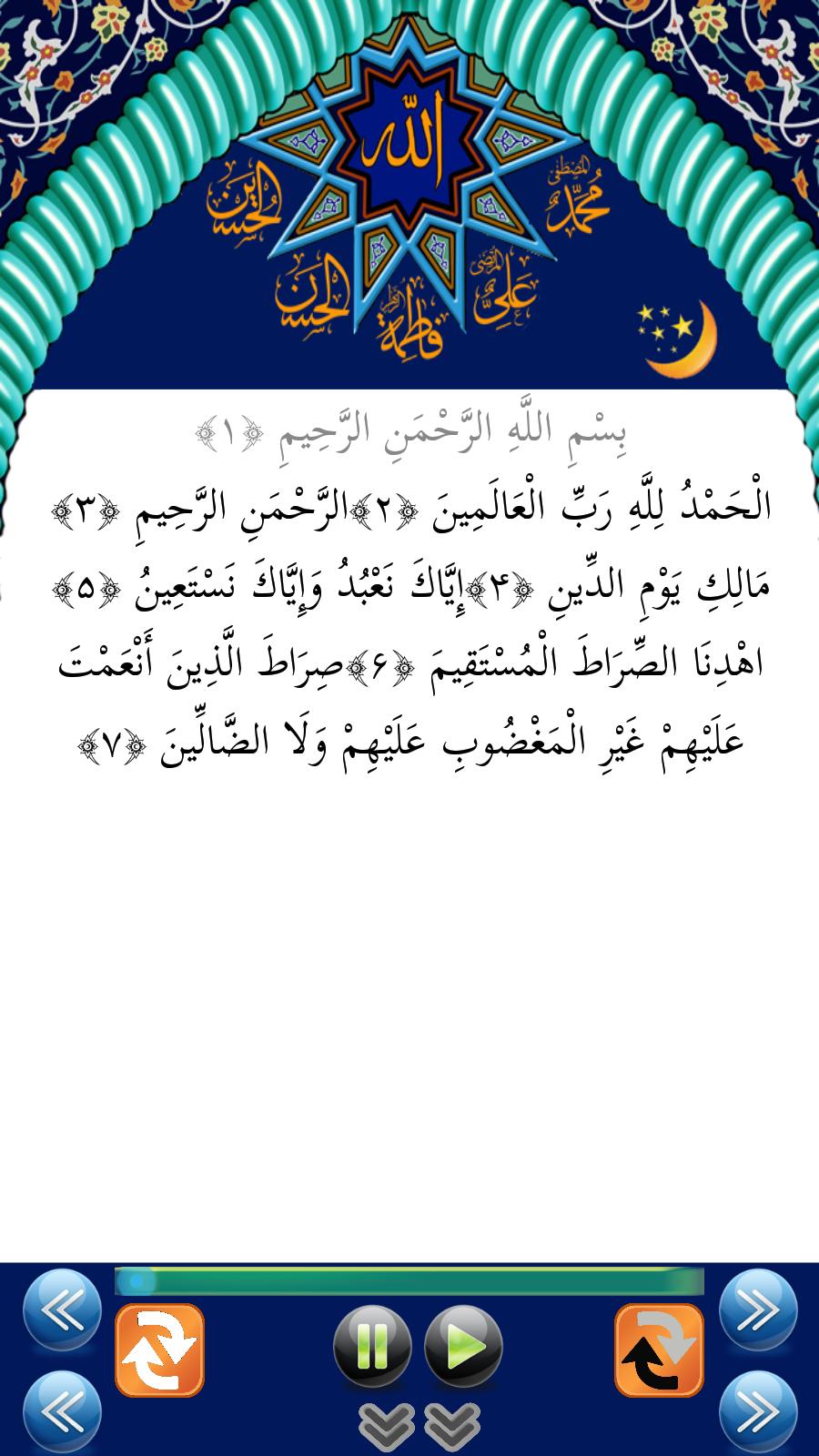Tap the gray double-chevron down arrows
The height and width of the screenshot is (1456, 819).
(420, 1426)
